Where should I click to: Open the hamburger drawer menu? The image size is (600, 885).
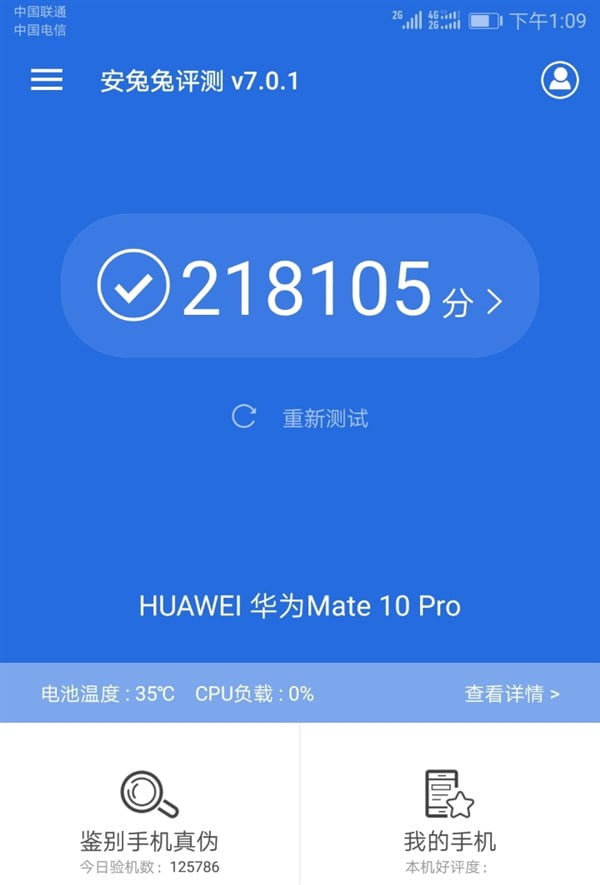coord(47,80)
